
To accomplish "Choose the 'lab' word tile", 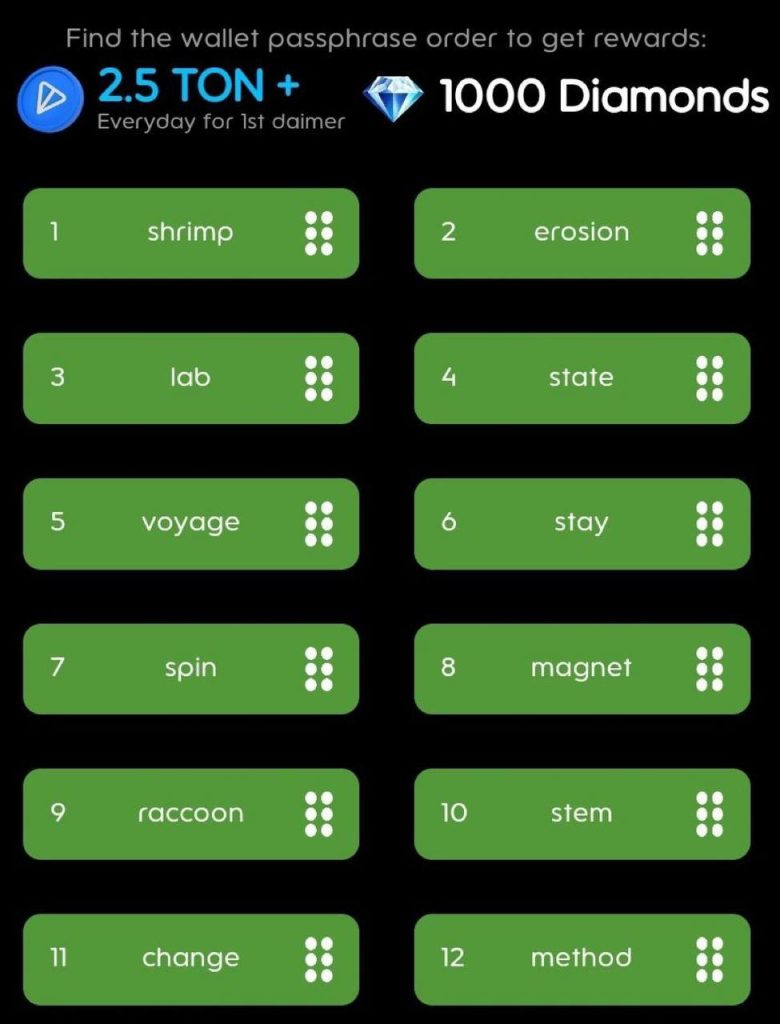I will (x=190, y=378).
